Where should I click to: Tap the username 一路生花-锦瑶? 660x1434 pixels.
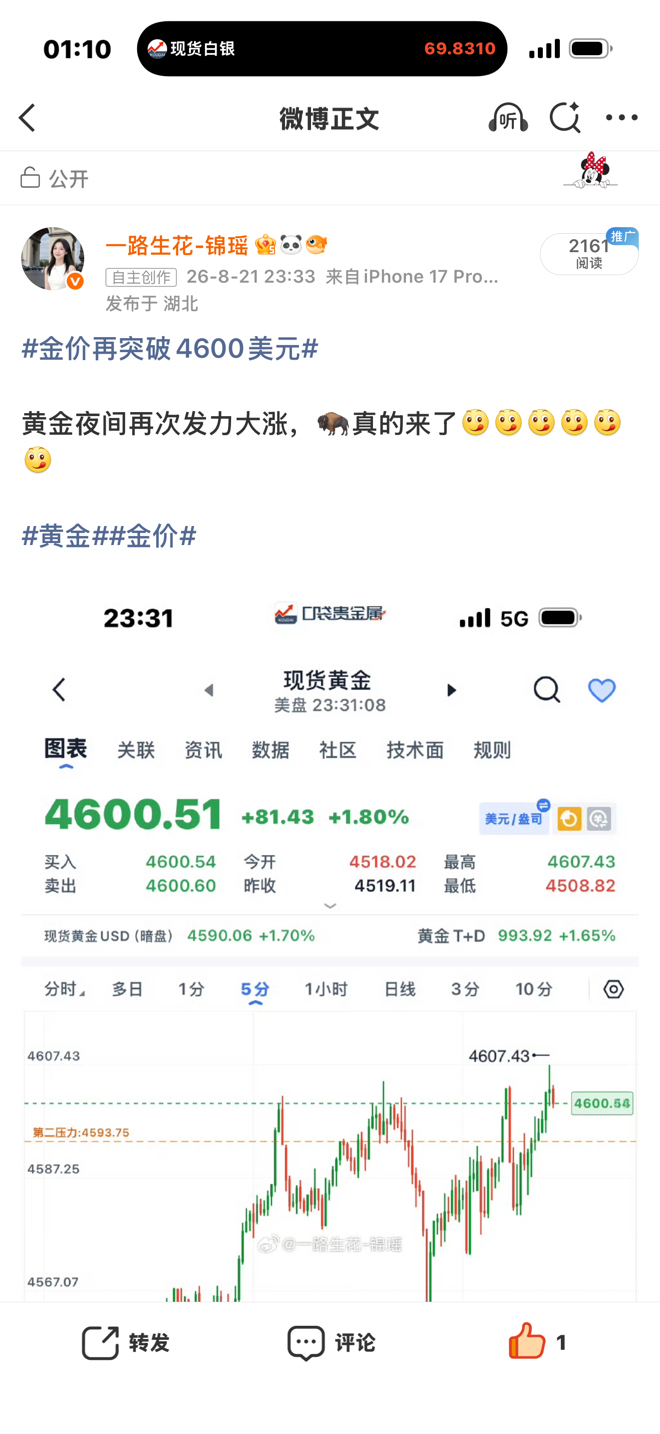178,245
